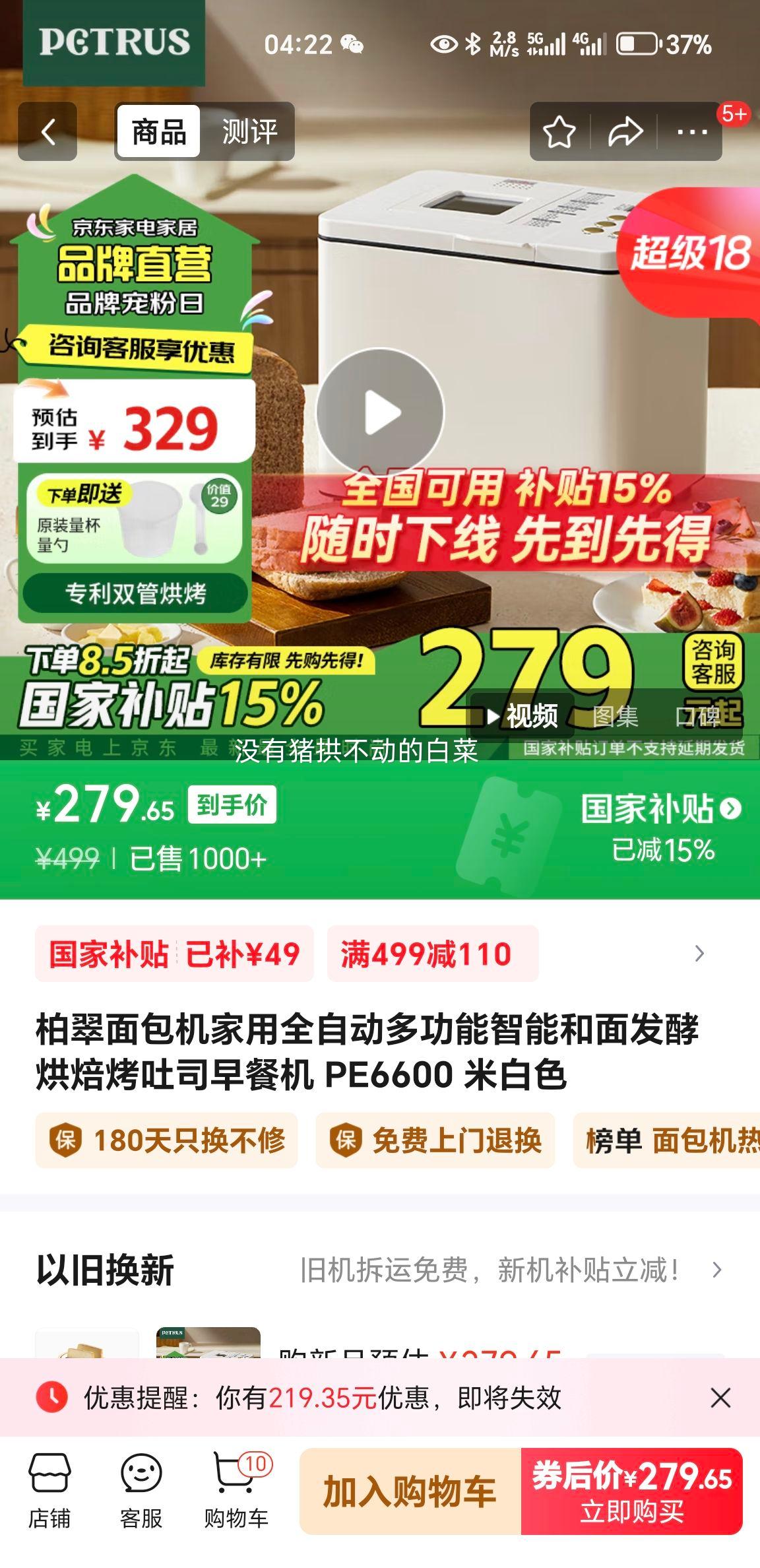The width and height of the screenshot is (760, 1568).
Task: Play the product video
Action: [x=380, y=411]
